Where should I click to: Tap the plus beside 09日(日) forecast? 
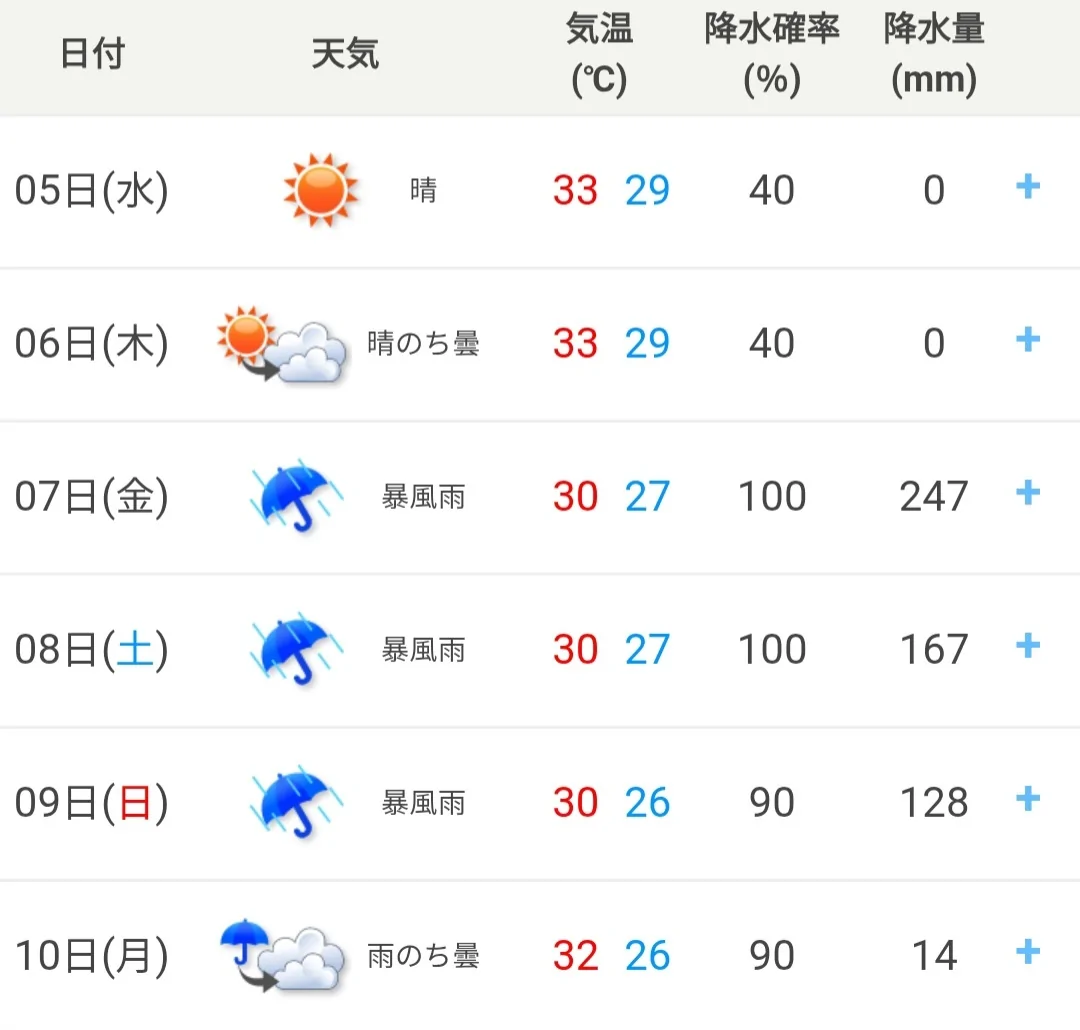coord(1028,799)
